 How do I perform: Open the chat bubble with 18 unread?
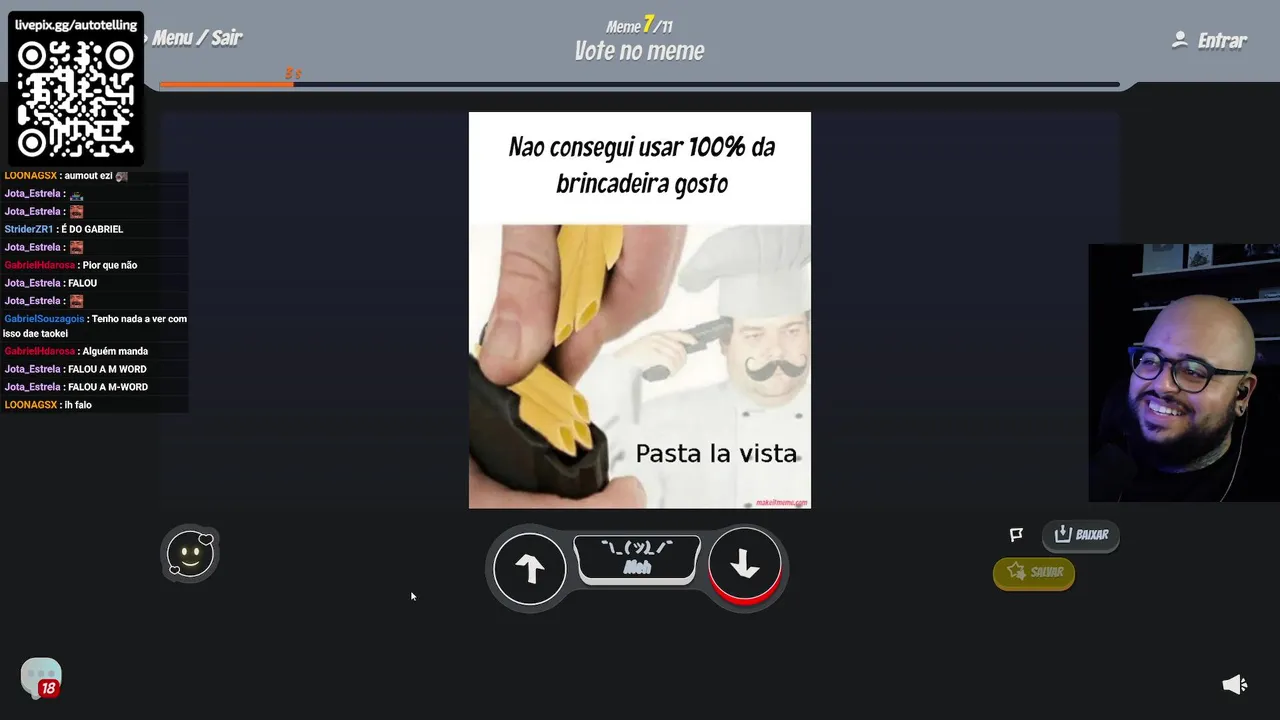coord(41,677)
